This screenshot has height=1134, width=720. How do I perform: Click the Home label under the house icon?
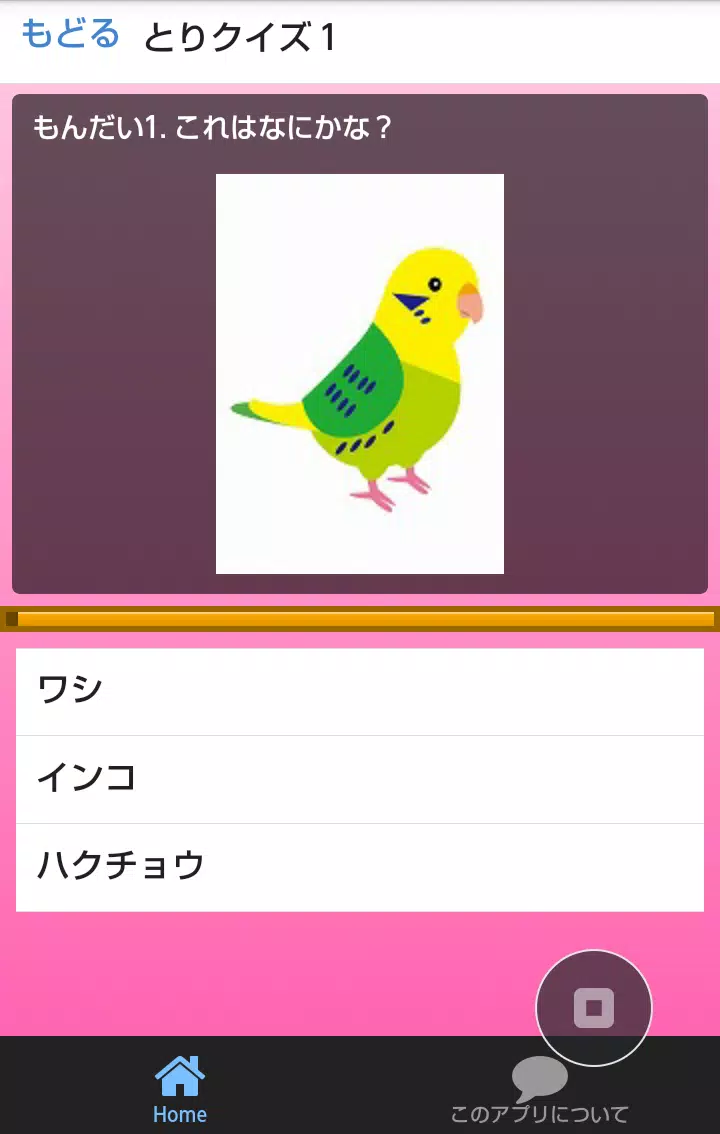tap(178, 1114)
